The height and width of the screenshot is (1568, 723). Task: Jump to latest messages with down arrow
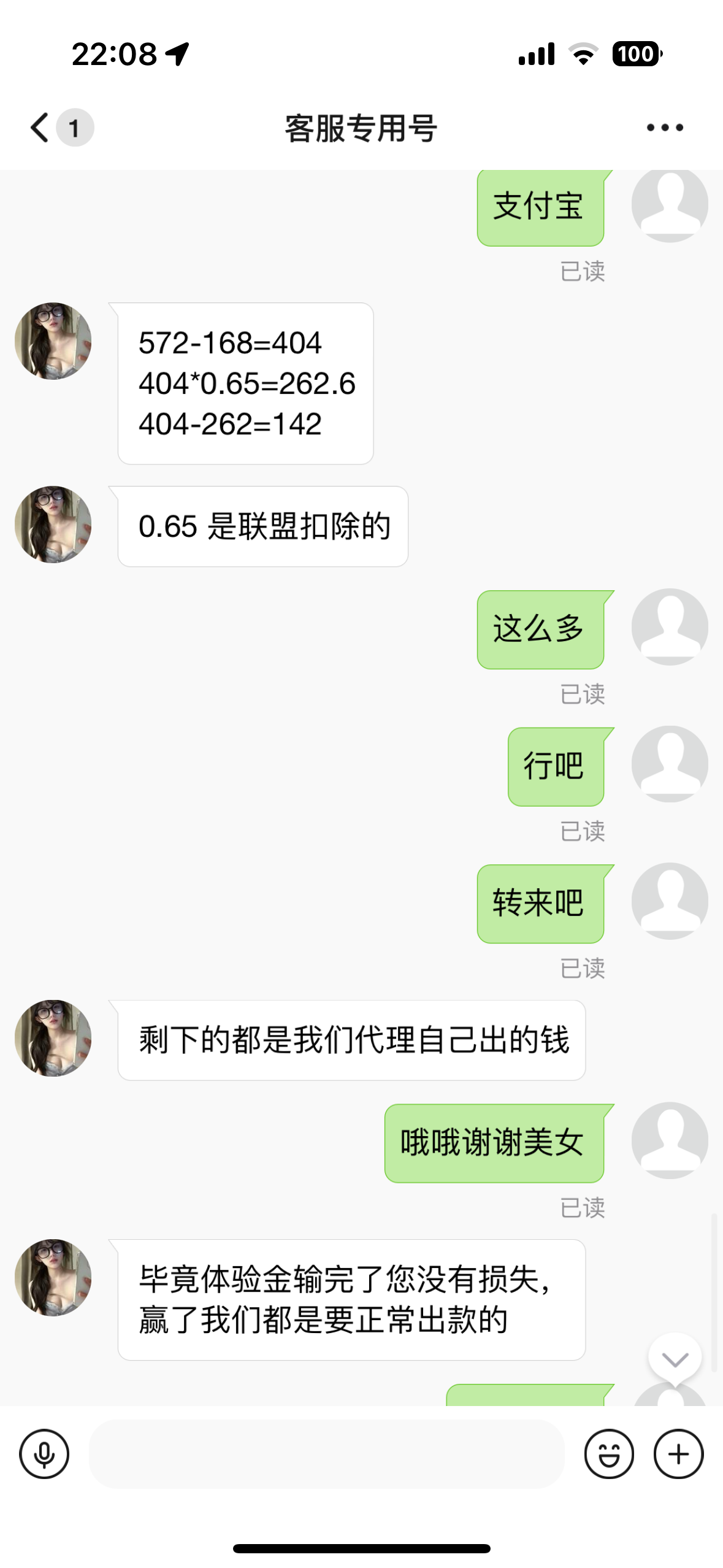(x=675, y=1359)
